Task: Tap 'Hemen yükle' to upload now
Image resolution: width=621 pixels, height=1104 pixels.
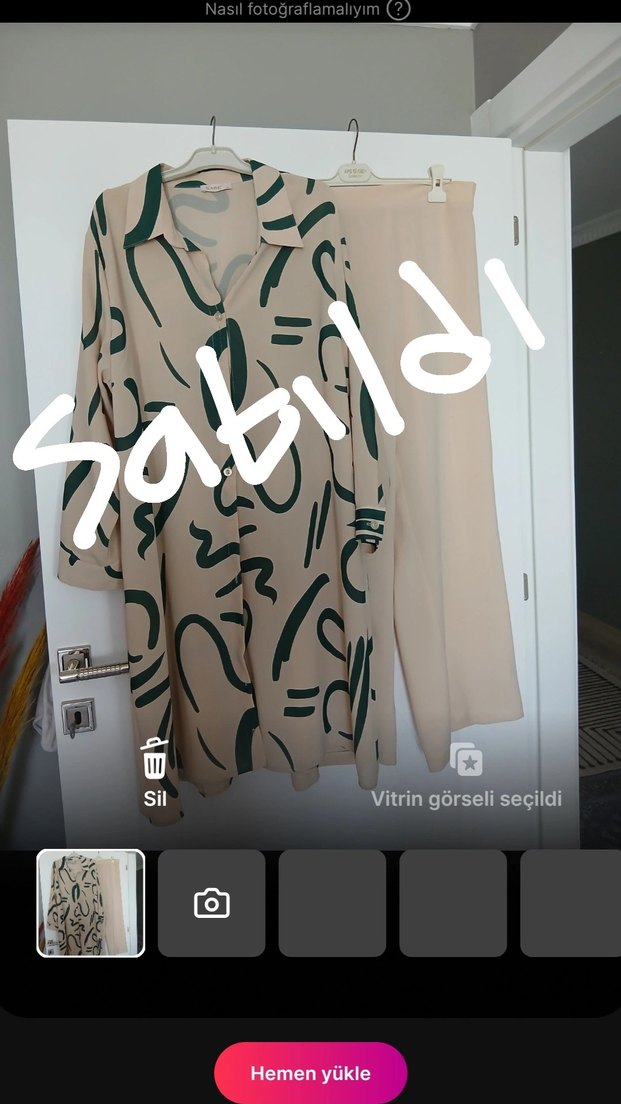Action: click(x=310, y=1074)
